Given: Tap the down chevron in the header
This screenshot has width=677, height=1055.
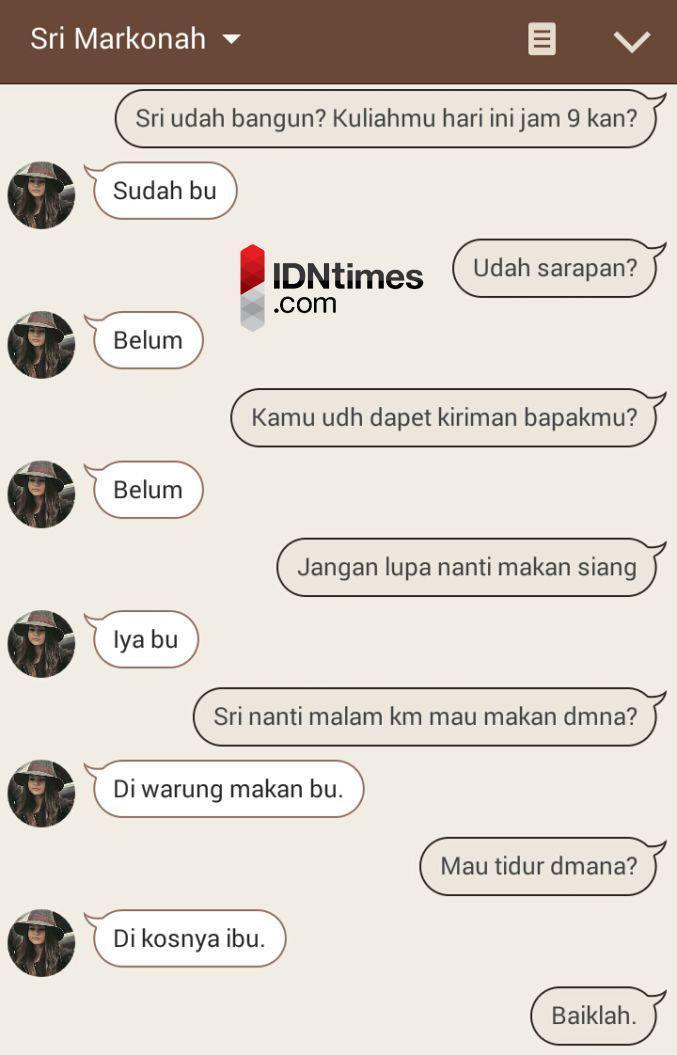Looking at the screenshot, I should 631,41.
